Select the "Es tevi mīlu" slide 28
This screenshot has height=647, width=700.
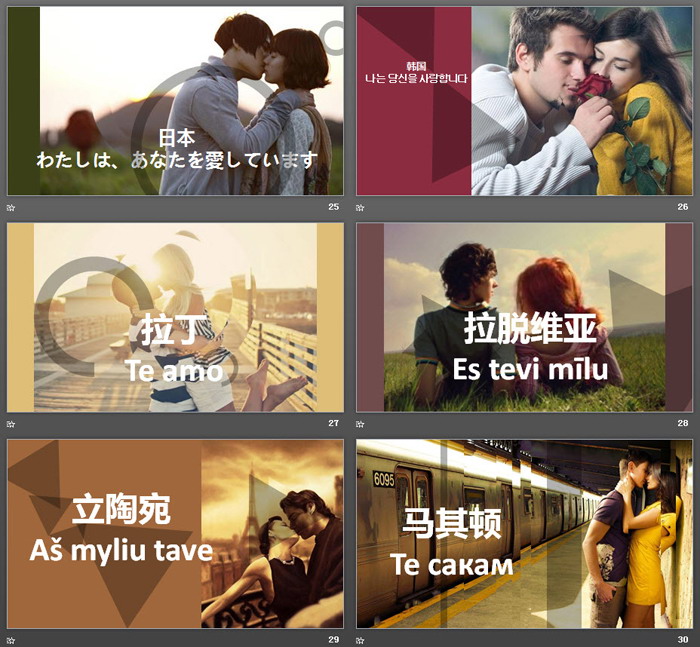[525, 317]
